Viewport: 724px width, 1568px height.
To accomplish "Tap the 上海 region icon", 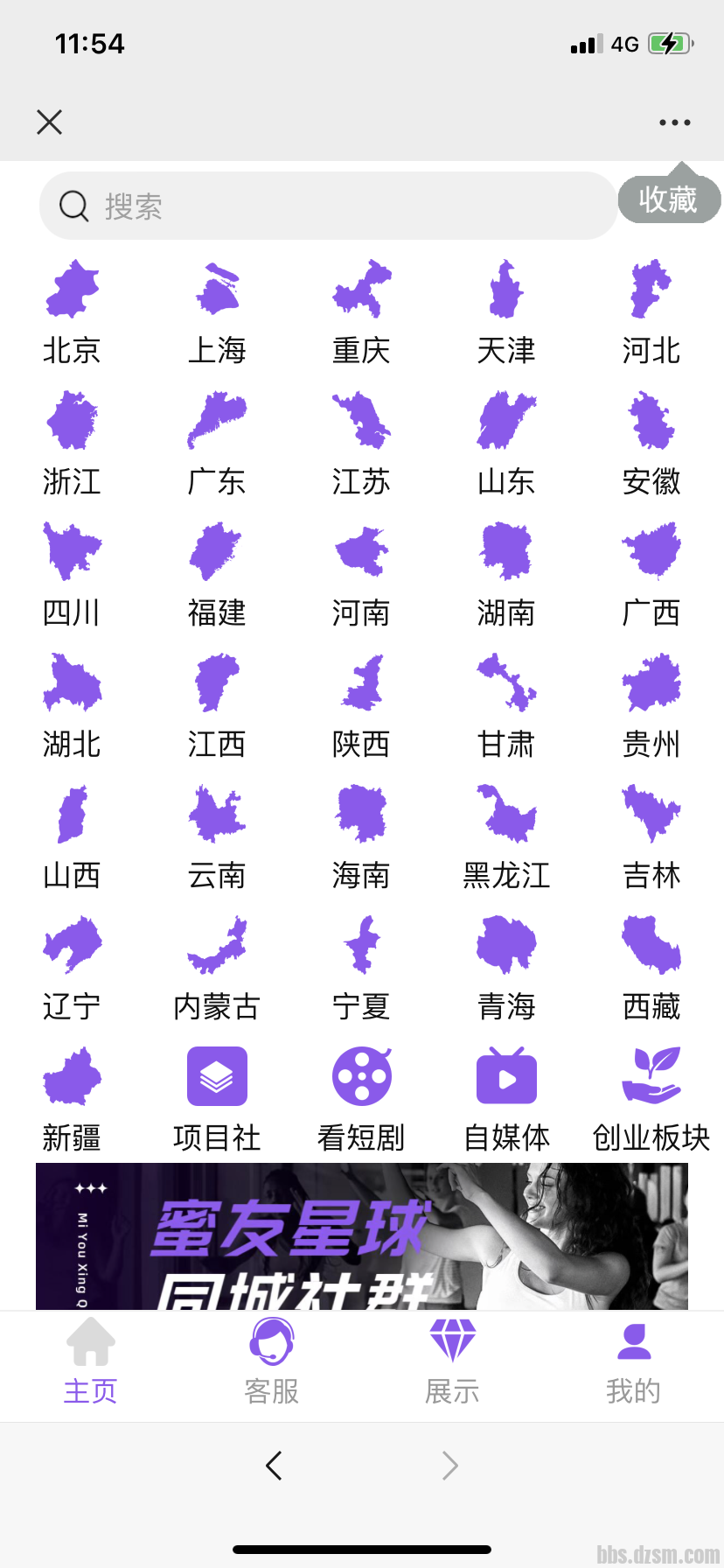I will [x=216, y=289].
